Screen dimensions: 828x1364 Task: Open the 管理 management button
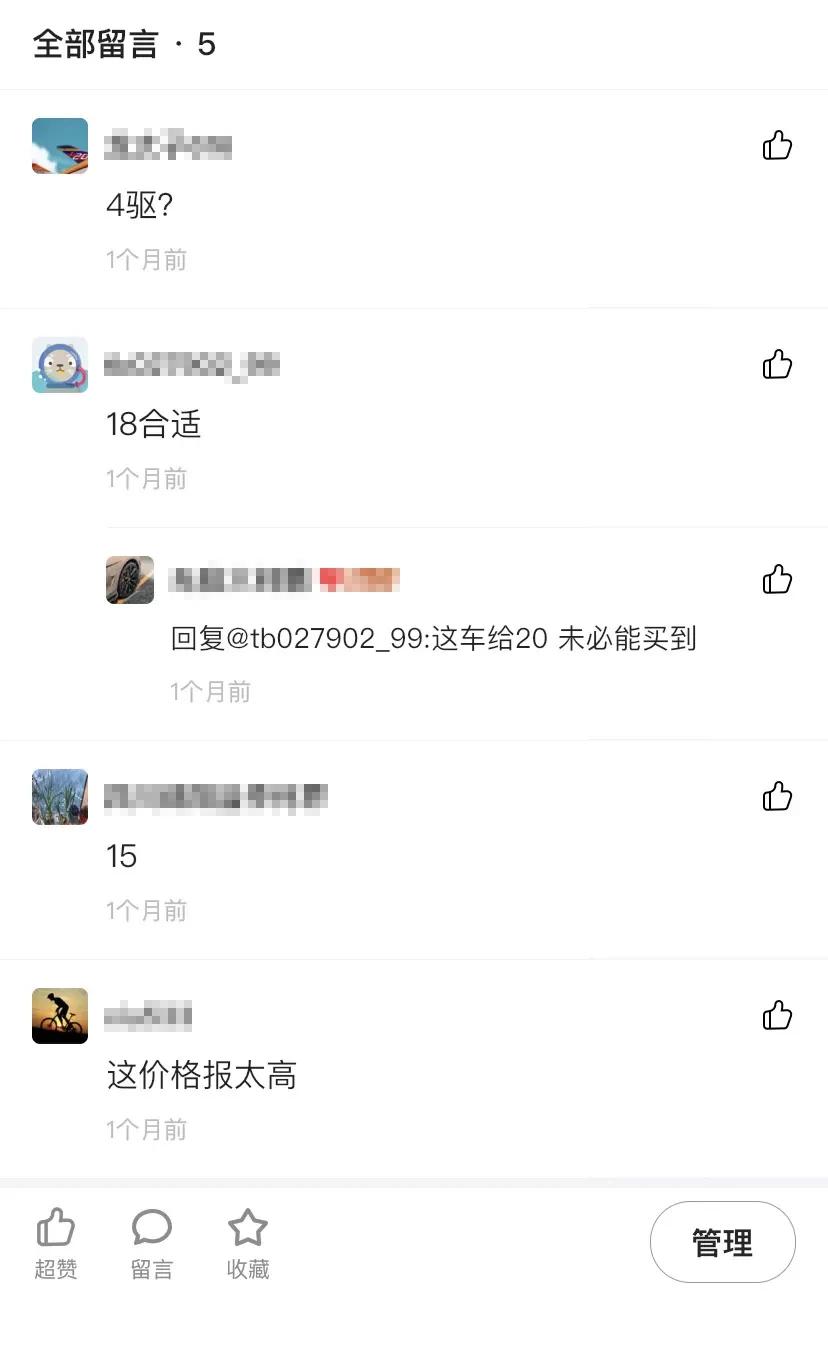tap(722, 1242)
